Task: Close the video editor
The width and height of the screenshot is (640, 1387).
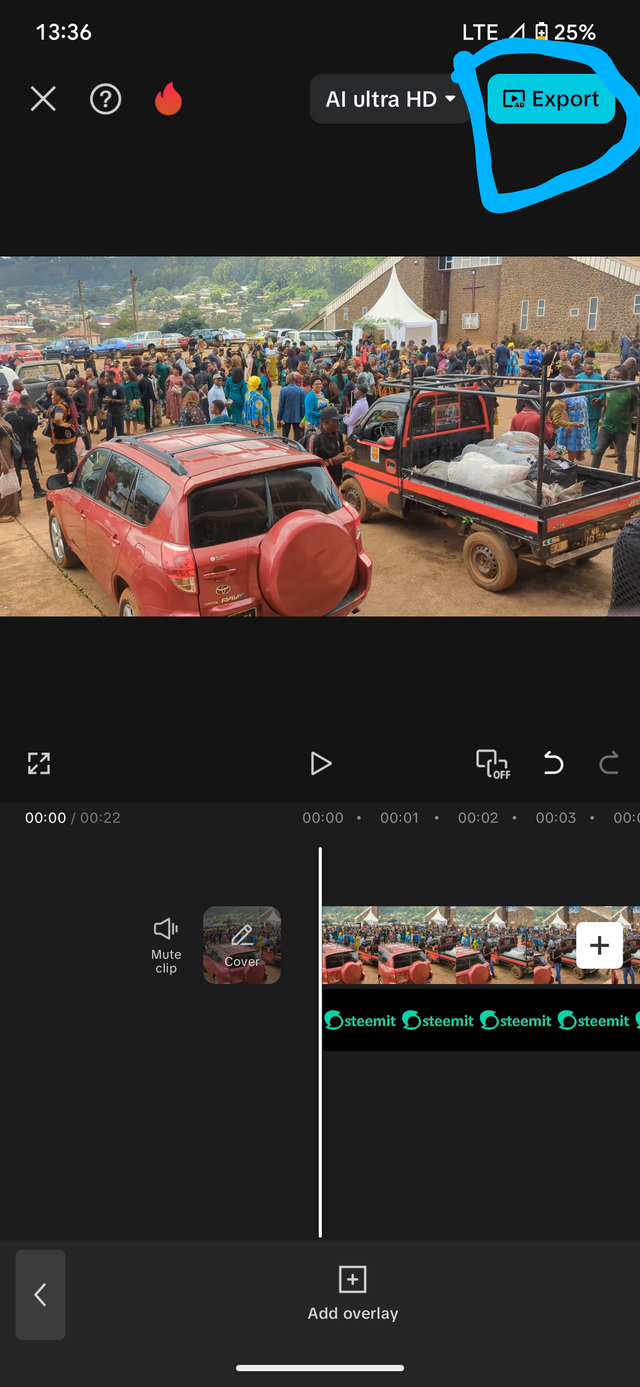Action: point(43,99)
